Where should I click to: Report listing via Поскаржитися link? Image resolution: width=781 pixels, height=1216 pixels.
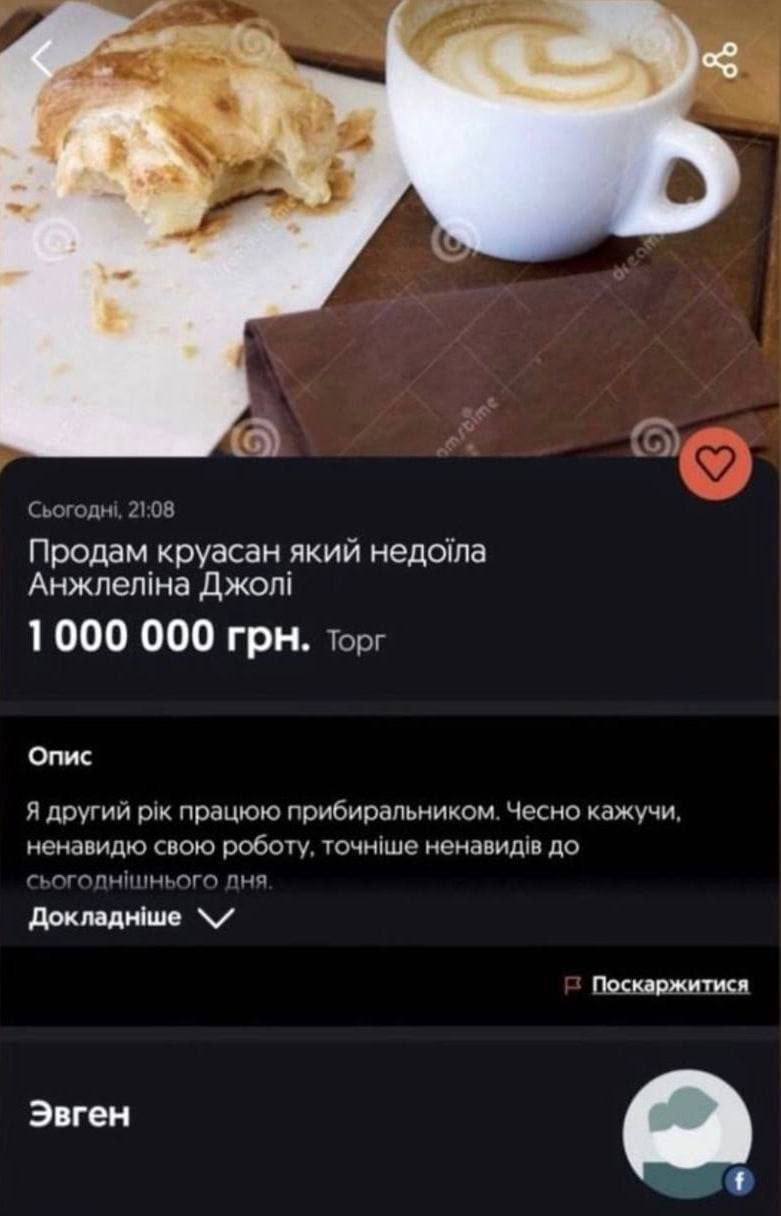tap(669, 984)
